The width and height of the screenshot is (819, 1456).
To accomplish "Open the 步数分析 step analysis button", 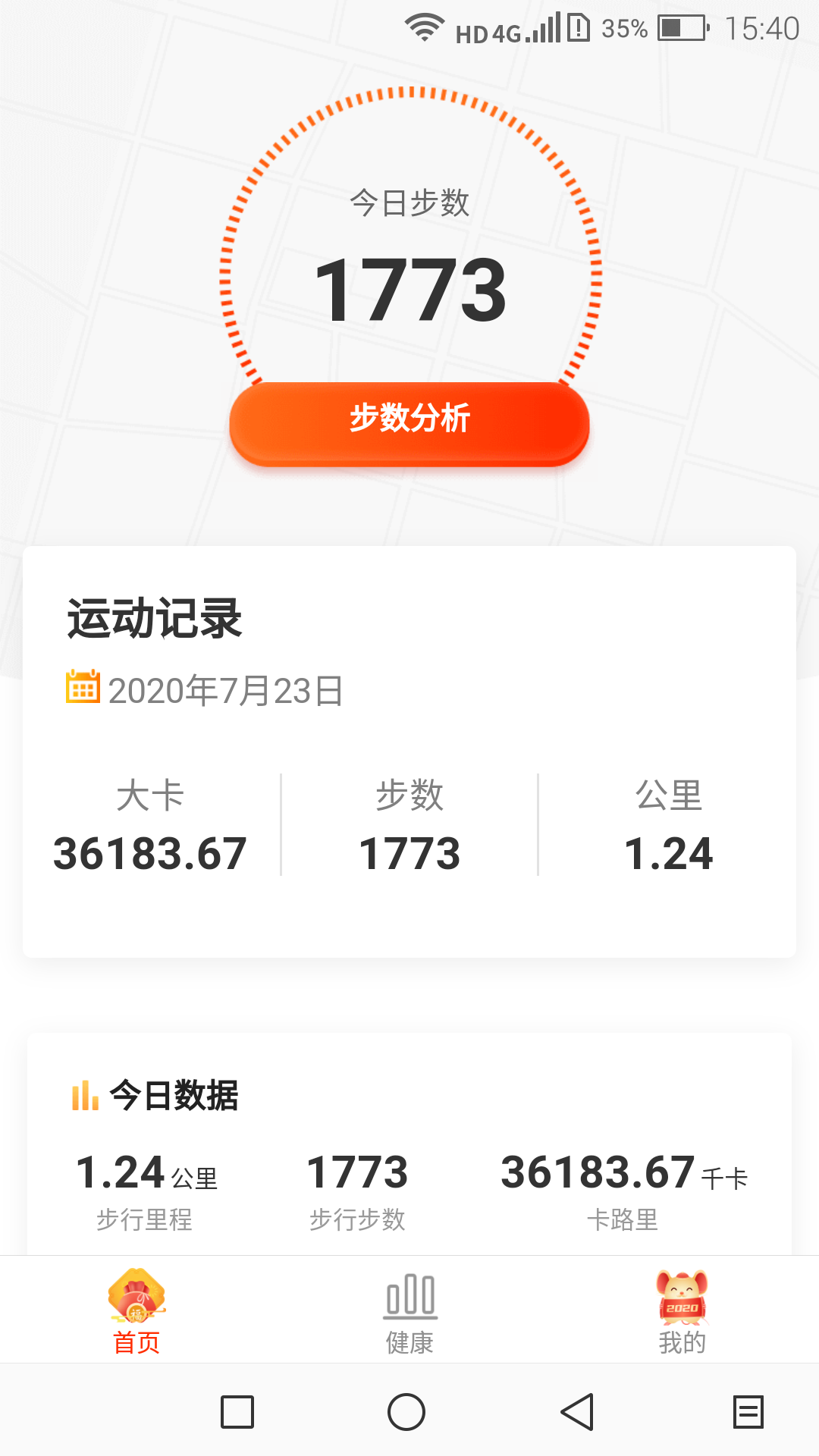I will click(x=409, y=422).
